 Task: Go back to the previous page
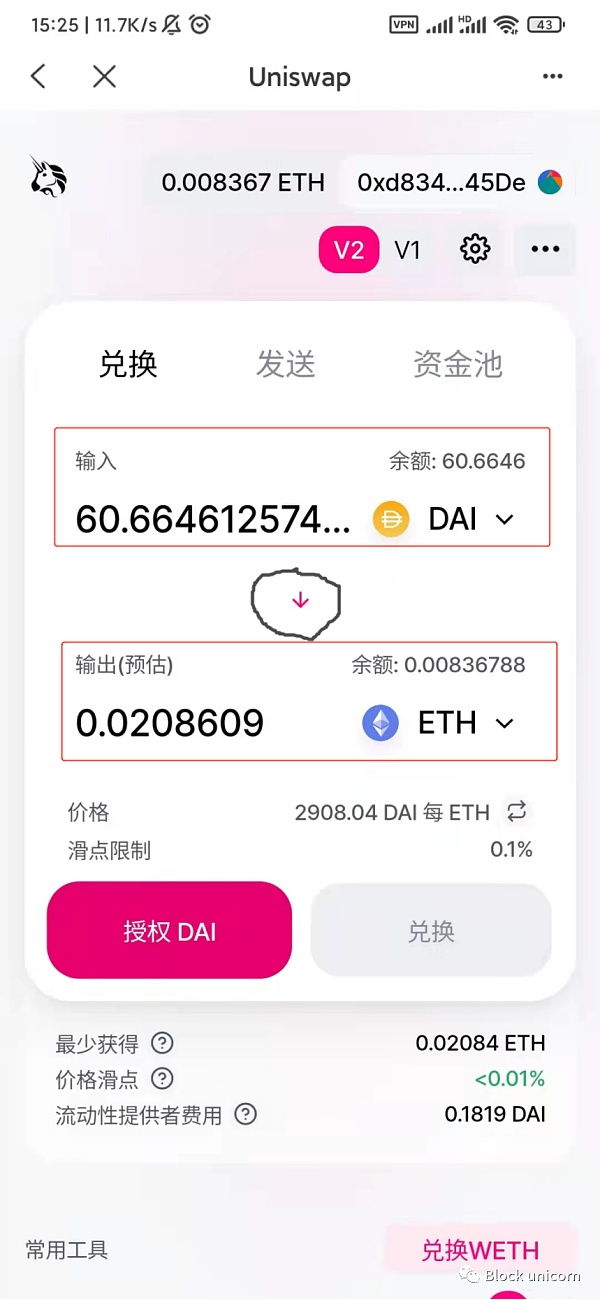[39, 77]
